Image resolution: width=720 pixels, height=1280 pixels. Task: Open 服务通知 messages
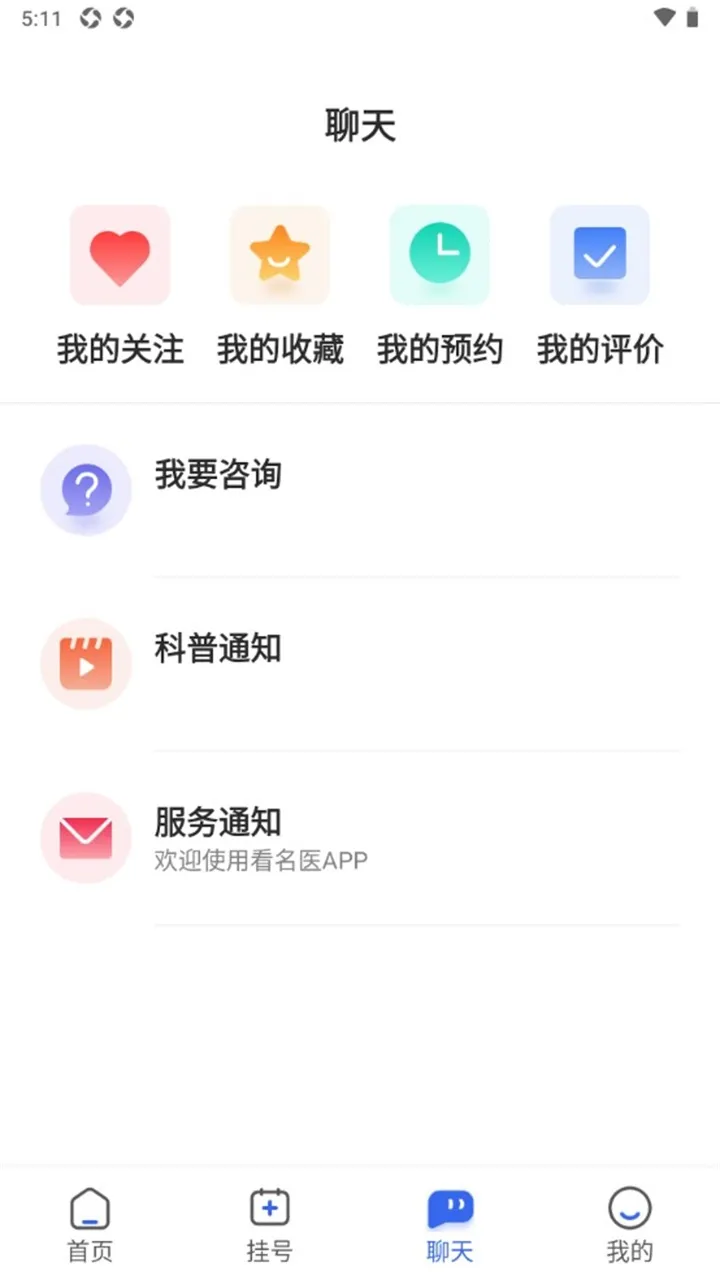[360, 838]
